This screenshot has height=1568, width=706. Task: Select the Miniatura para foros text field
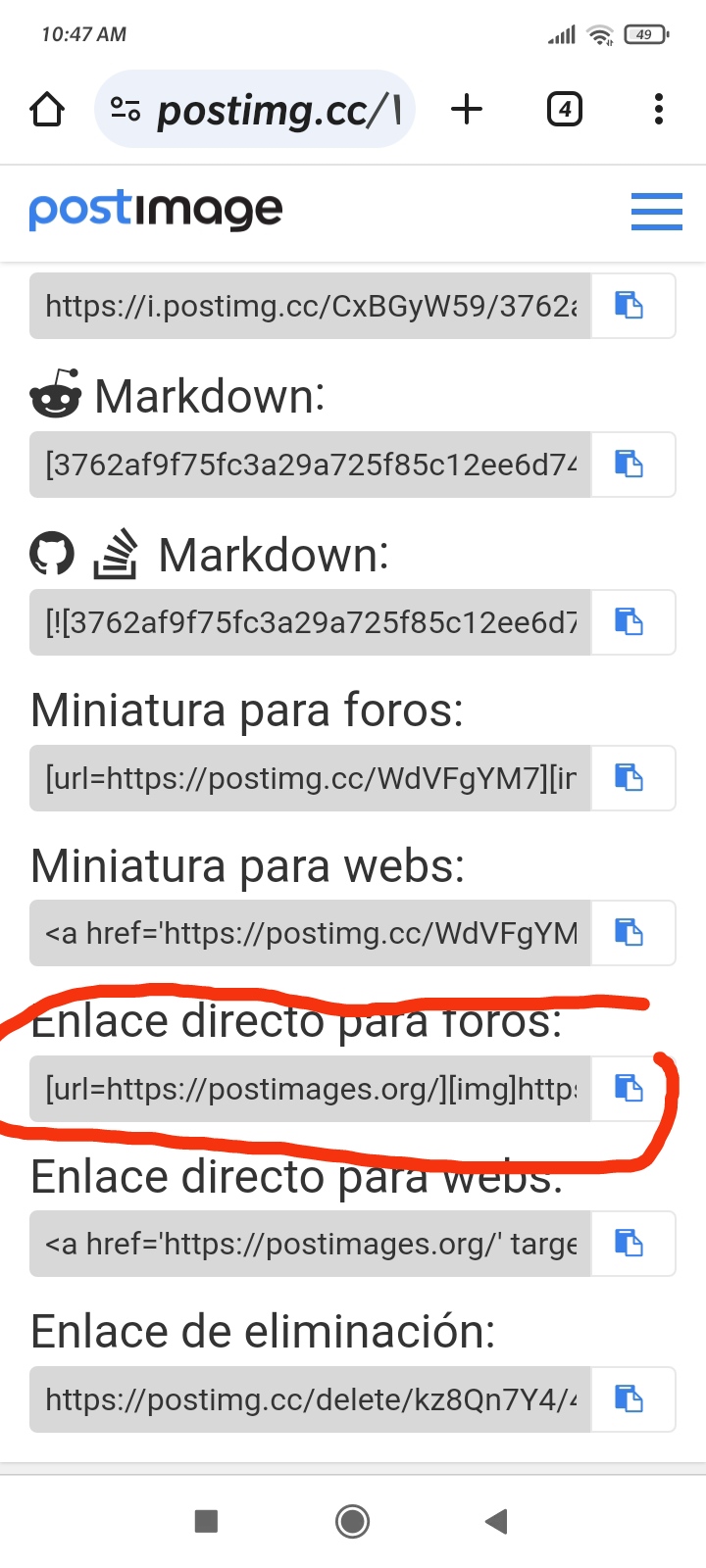coord(311,778)
